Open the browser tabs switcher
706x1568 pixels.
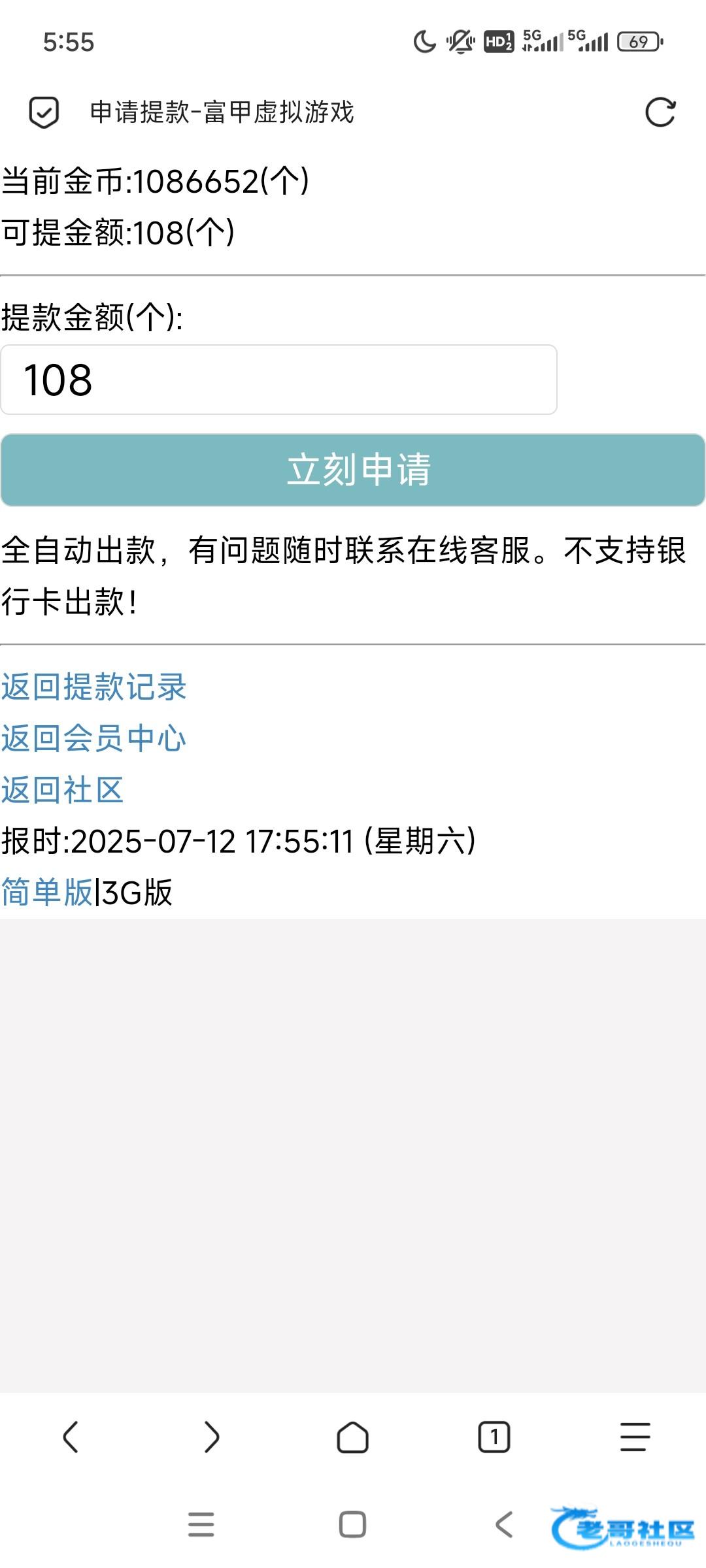pos(494,1437)
